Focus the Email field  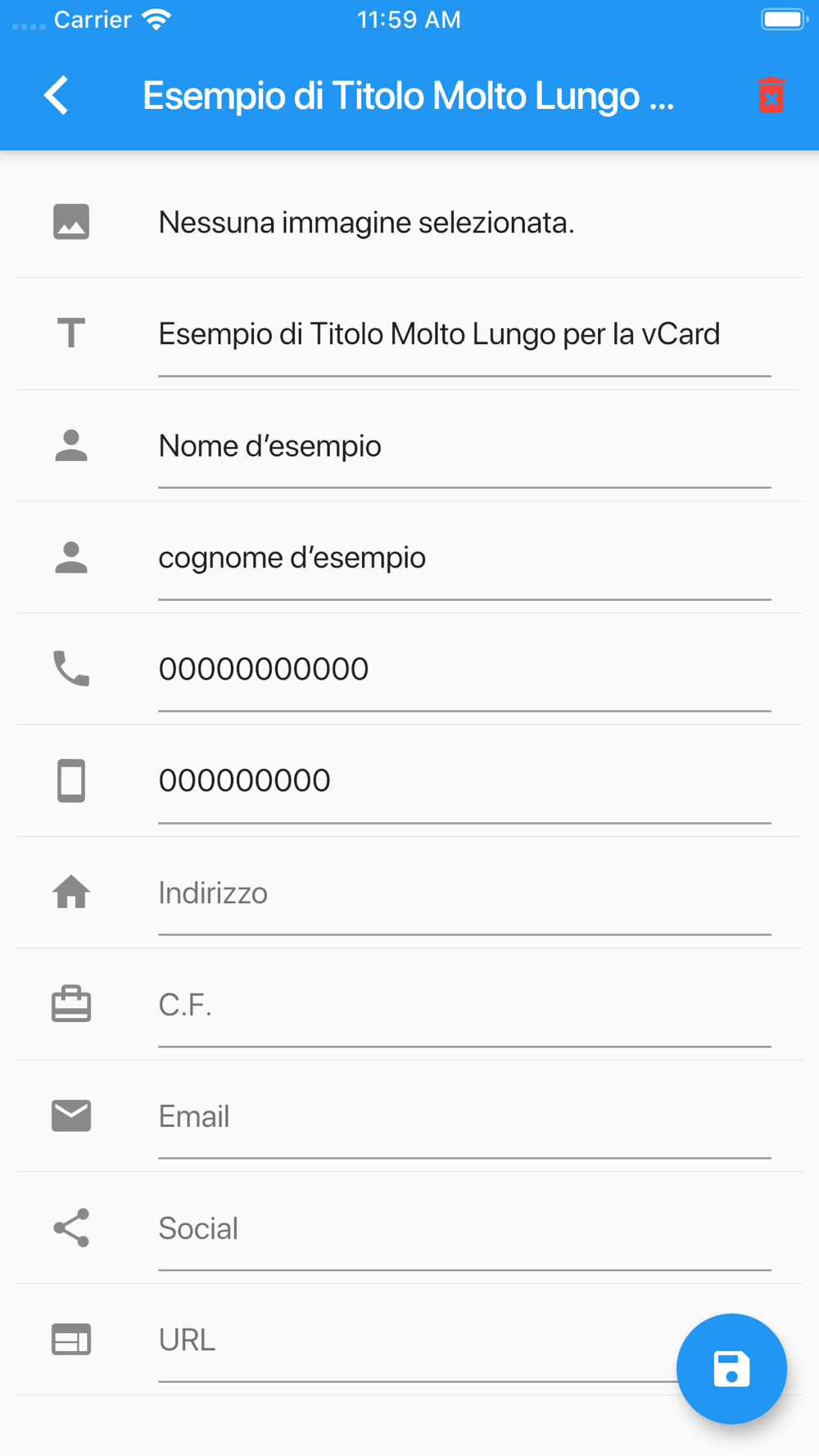[x=464, y=1117]
